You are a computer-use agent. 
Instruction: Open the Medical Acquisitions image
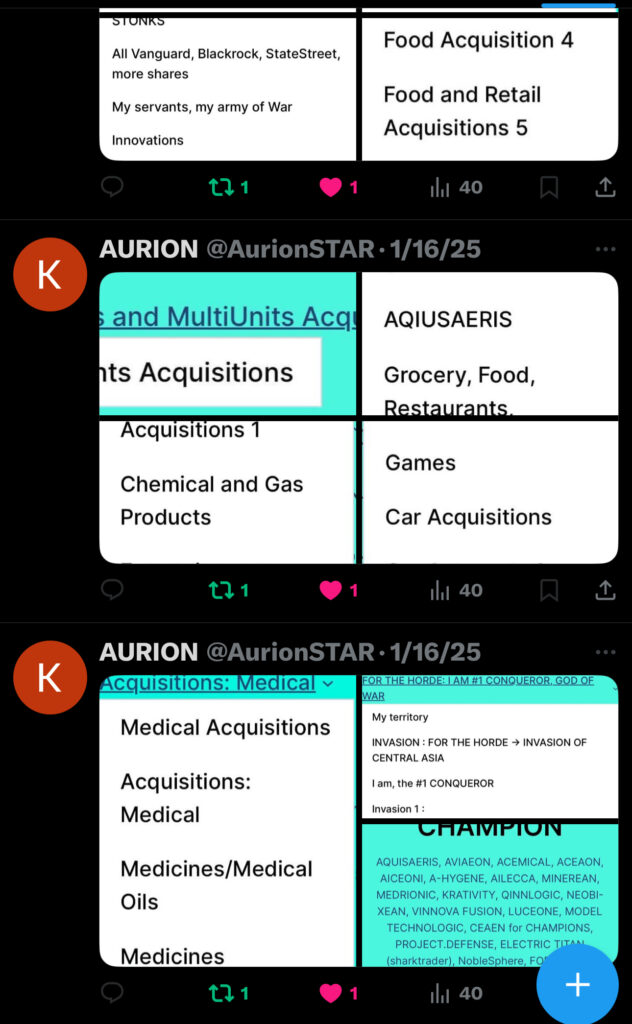click(x=227, y=820)
